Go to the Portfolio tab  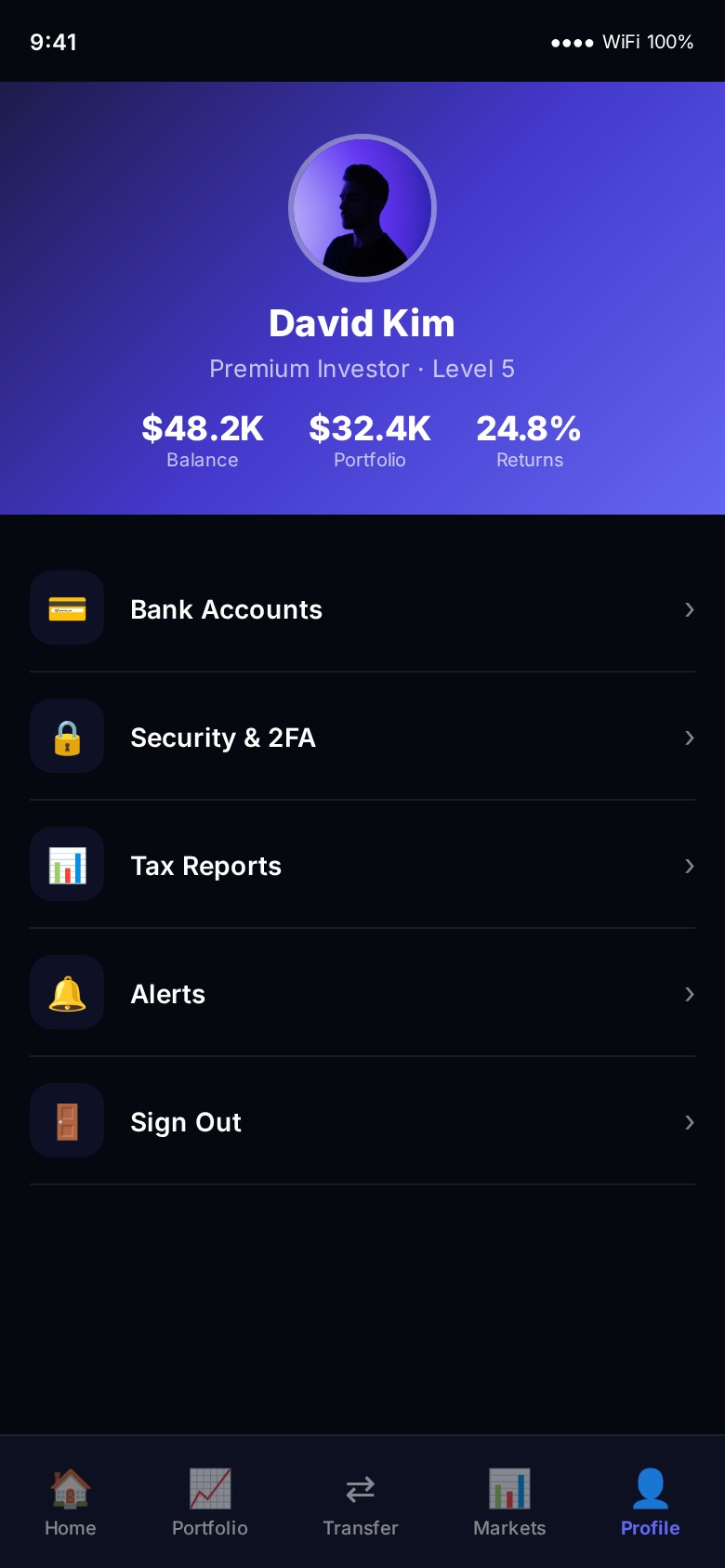coord(210,1503)
